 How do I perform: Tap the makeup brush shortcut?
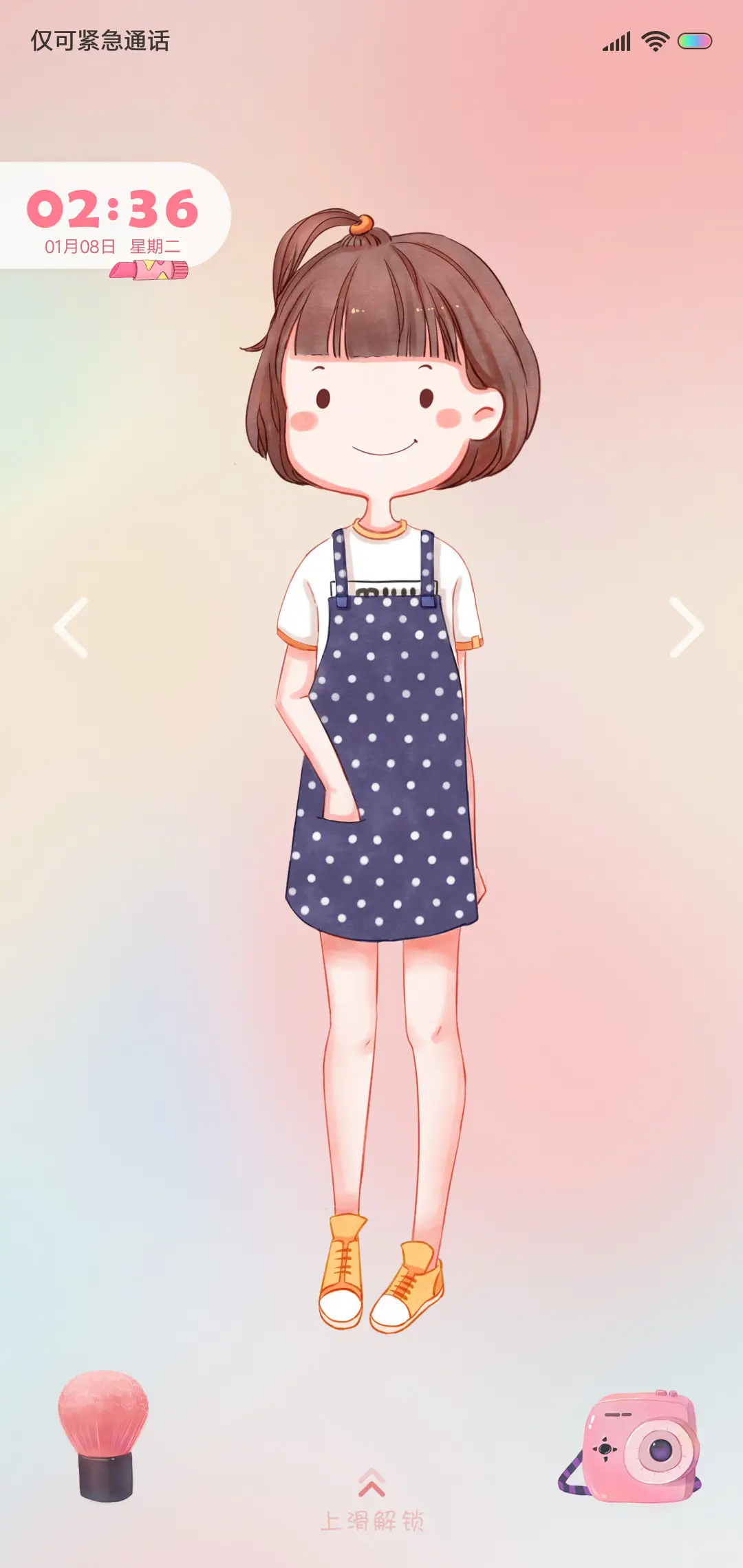(103, 1434)
